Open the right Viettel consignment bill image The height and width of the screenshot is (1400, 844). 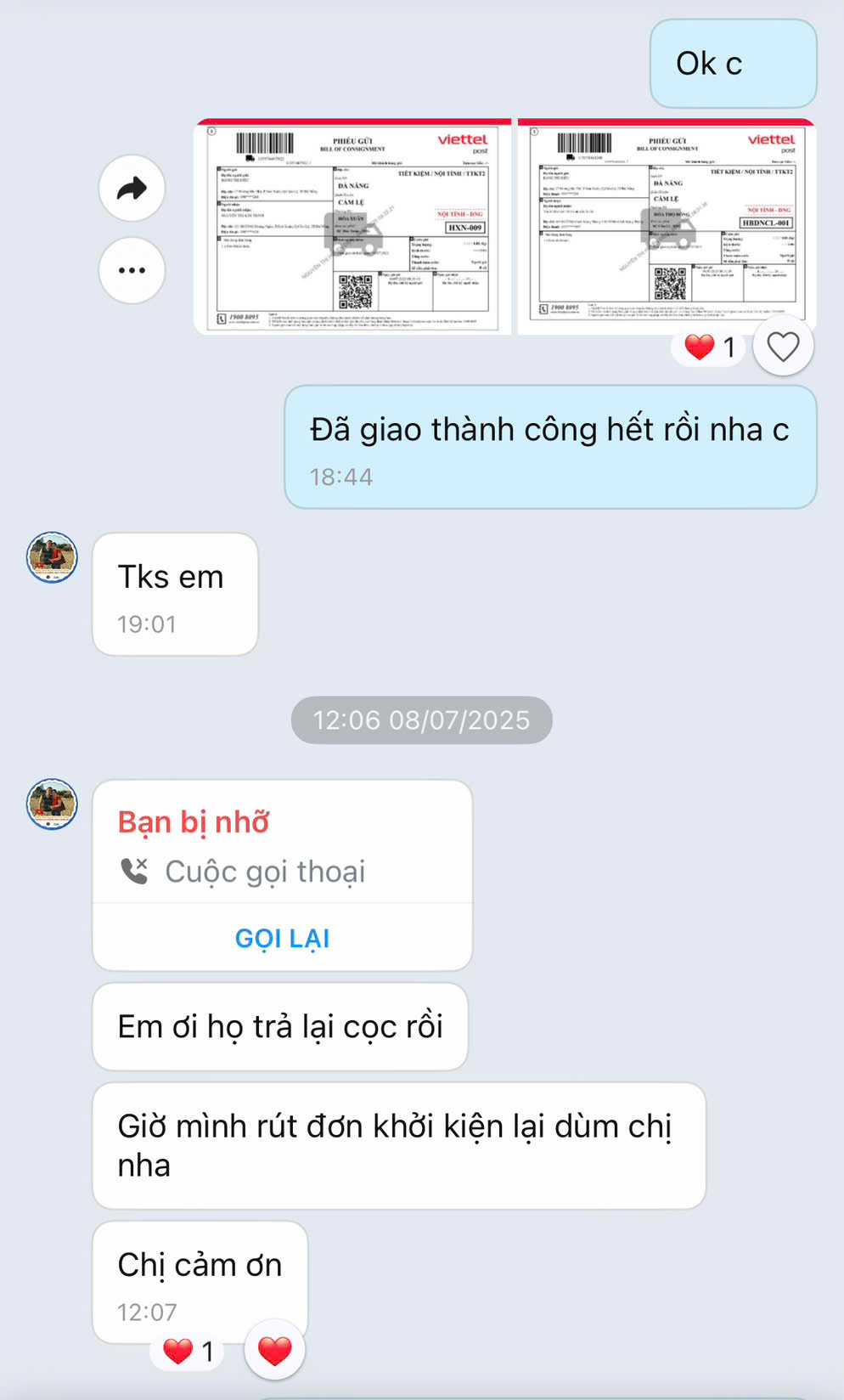point(667,228)
